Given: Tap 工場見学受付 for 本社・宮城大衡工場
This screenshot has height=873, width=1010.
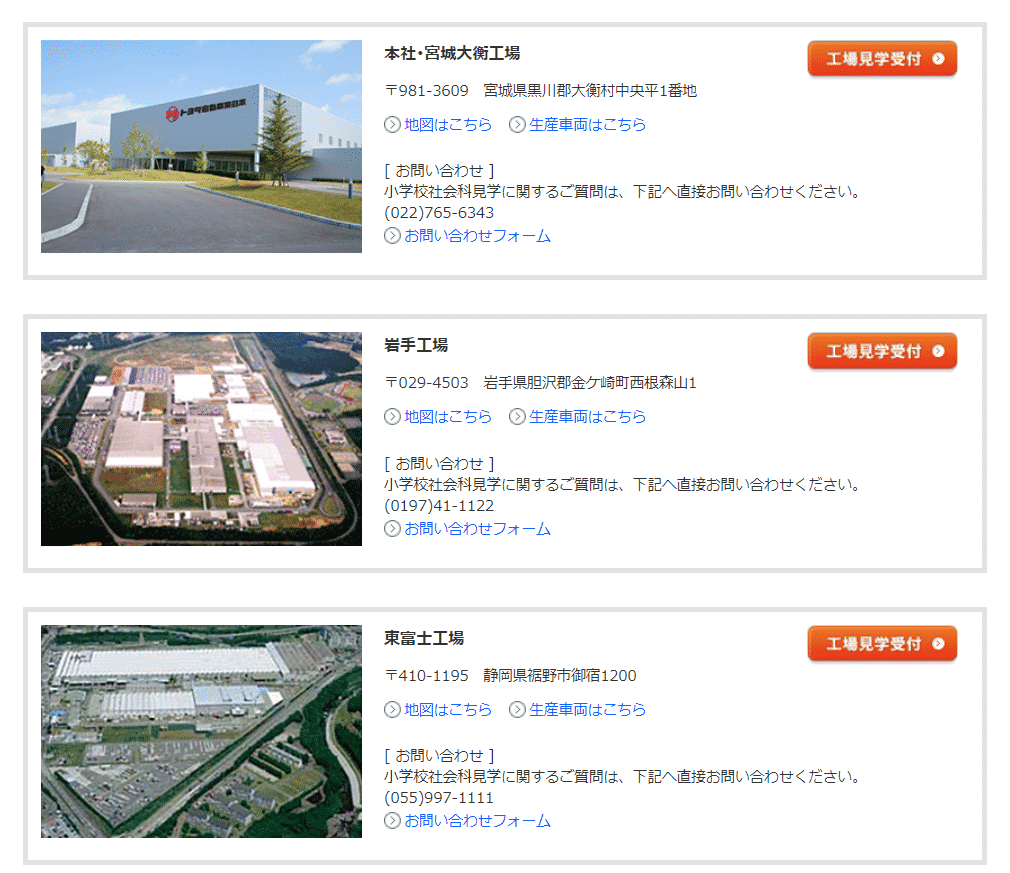Looking at the screenshot, I should pos(882,59).
